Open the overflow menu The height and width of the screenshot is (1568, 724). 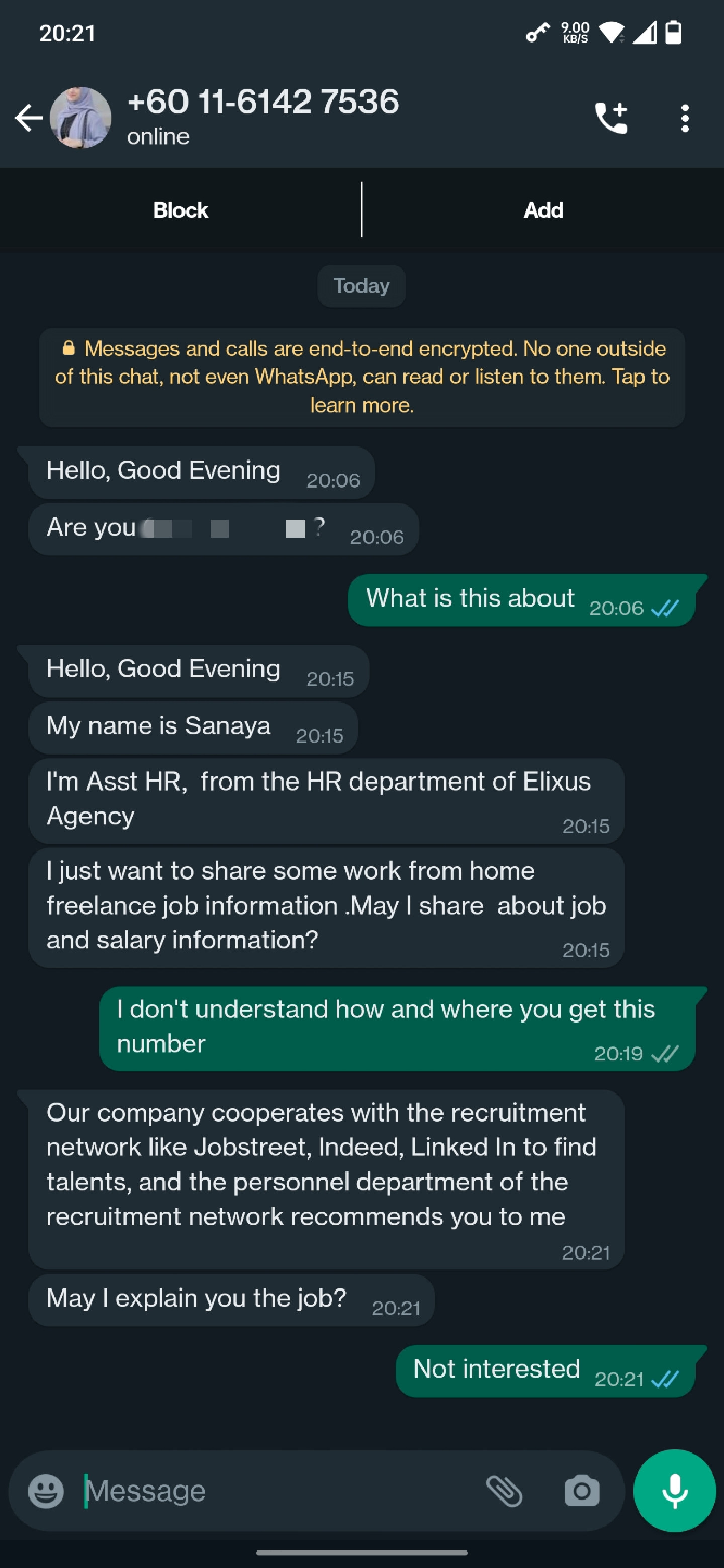685,118
